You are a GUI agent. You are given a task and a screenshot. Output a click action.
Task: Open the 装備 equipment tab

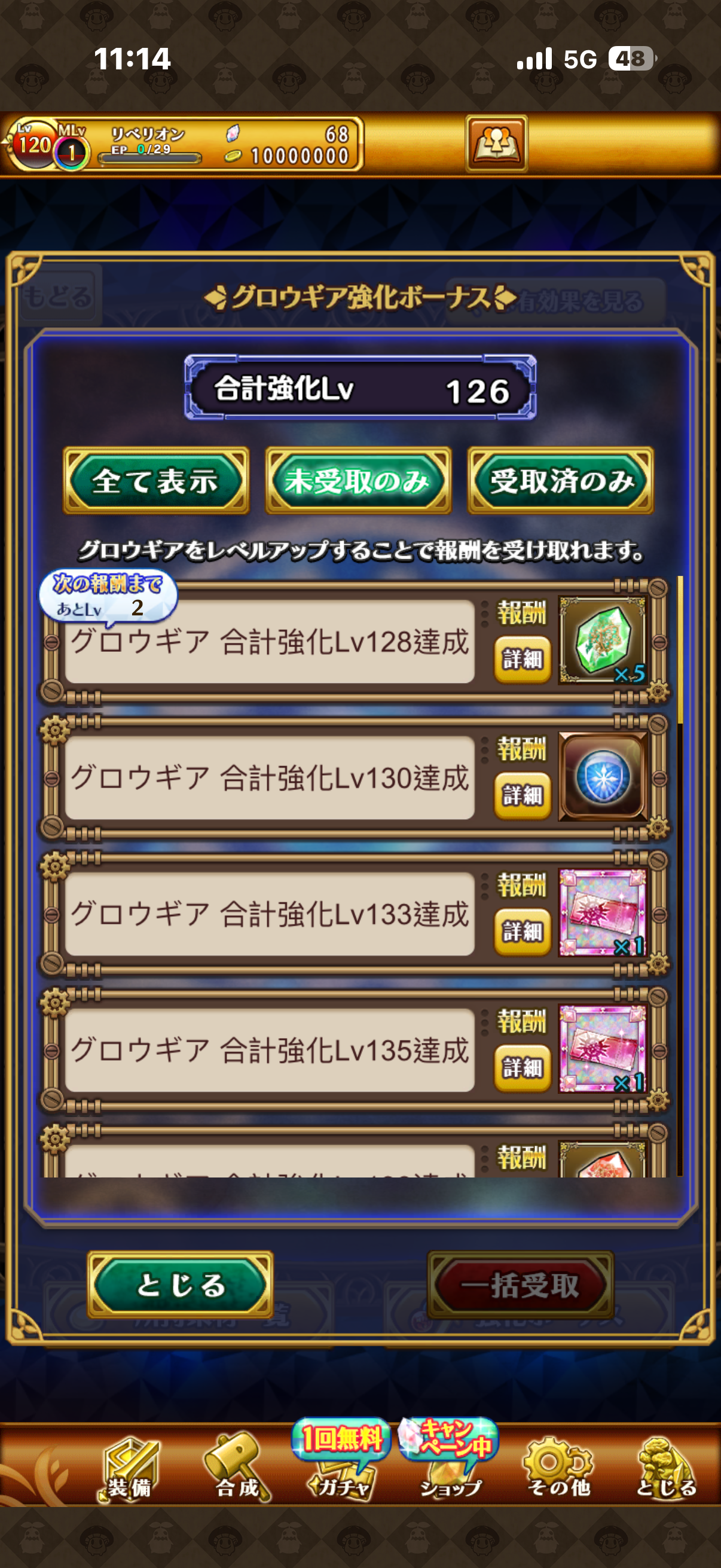[x=129, y=1468]
